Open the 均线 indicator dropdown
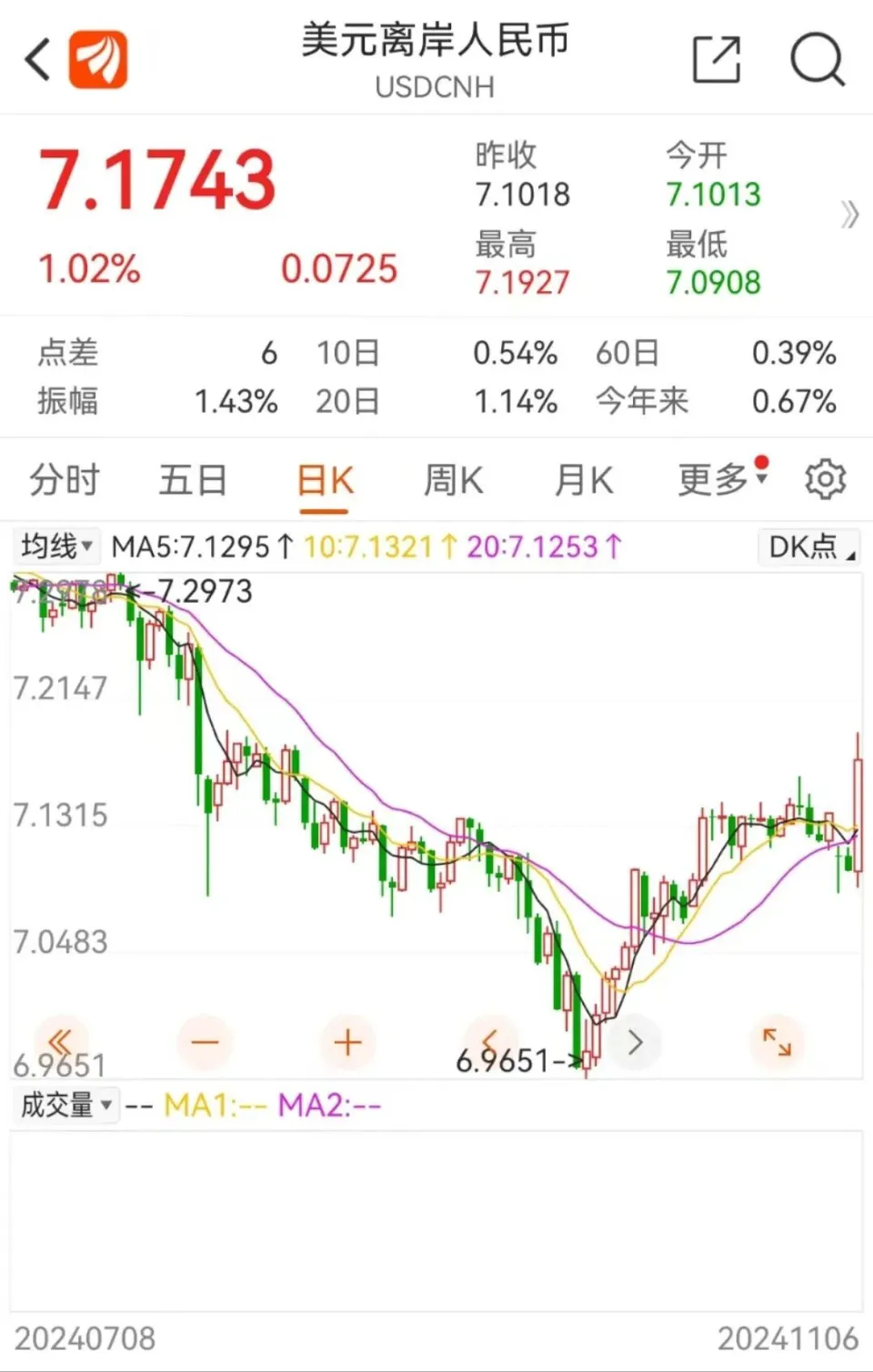Viewport: 873px width, 1372px height. (57, 546)
